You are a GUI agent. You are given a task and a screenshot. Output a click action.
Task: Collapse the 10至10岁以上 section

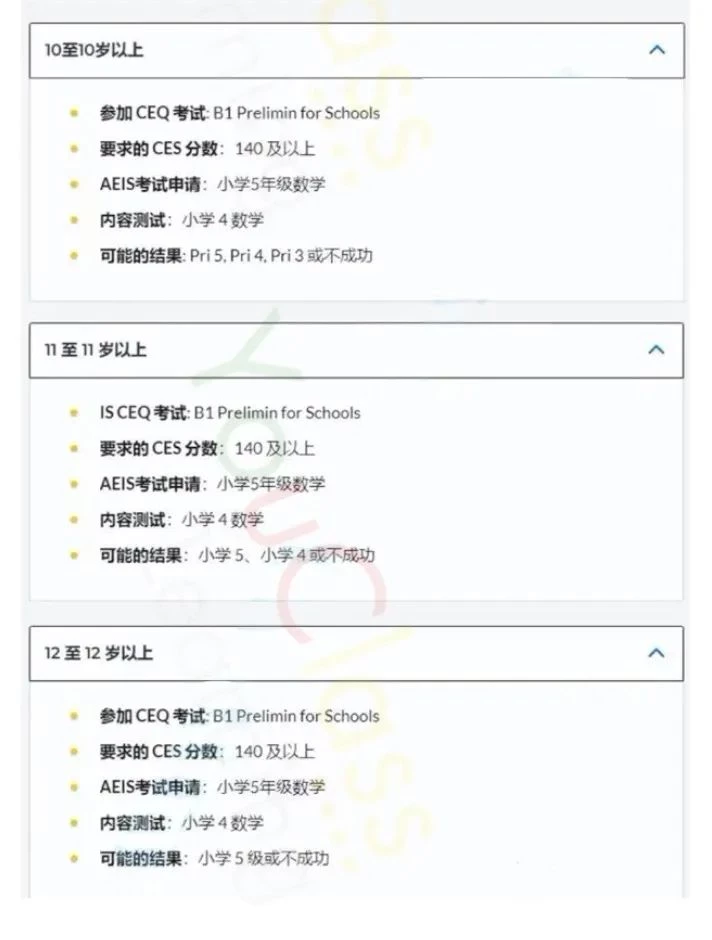tap(656, 49)
